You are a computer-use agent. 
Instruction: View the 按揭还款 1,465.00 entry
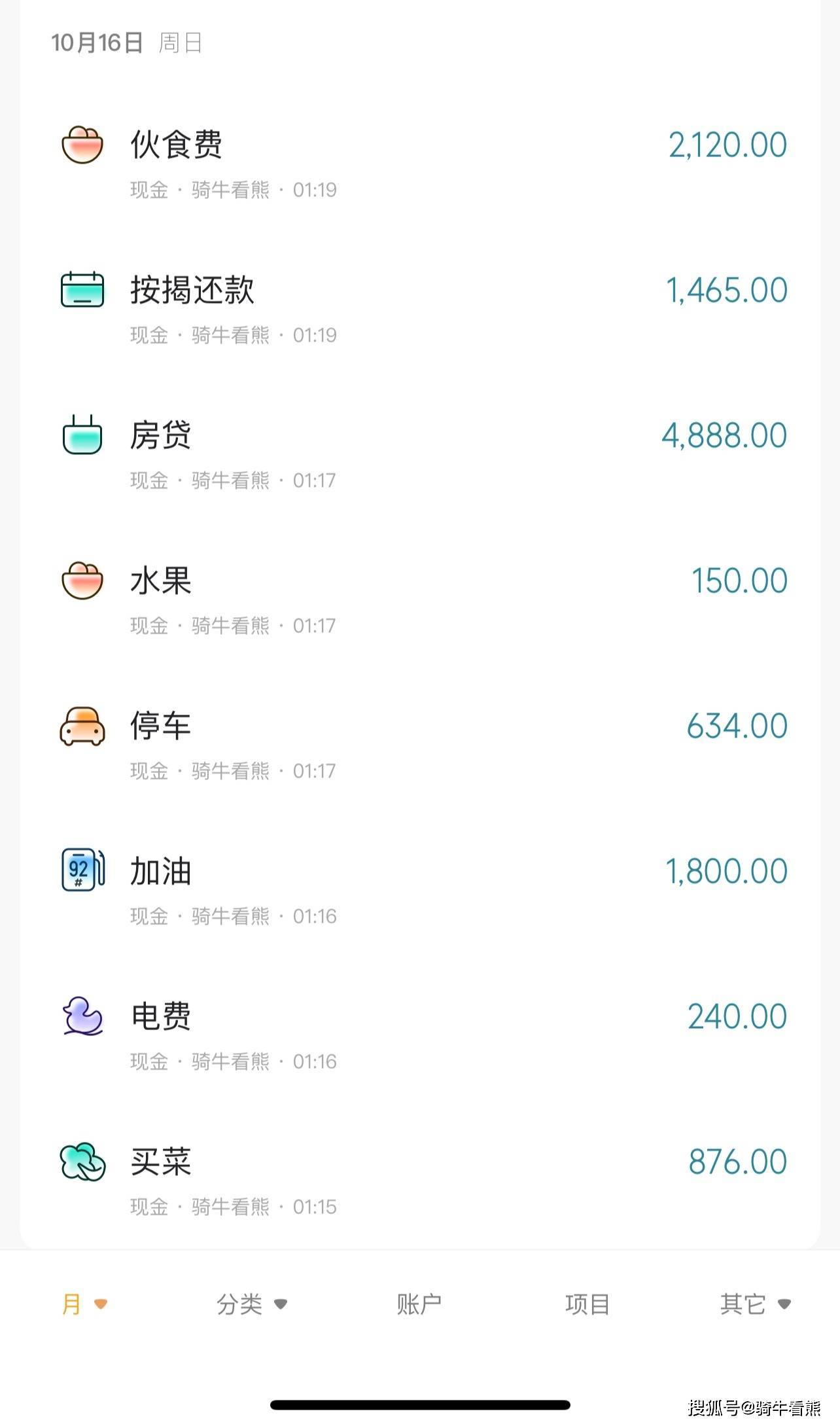(419, 308)
